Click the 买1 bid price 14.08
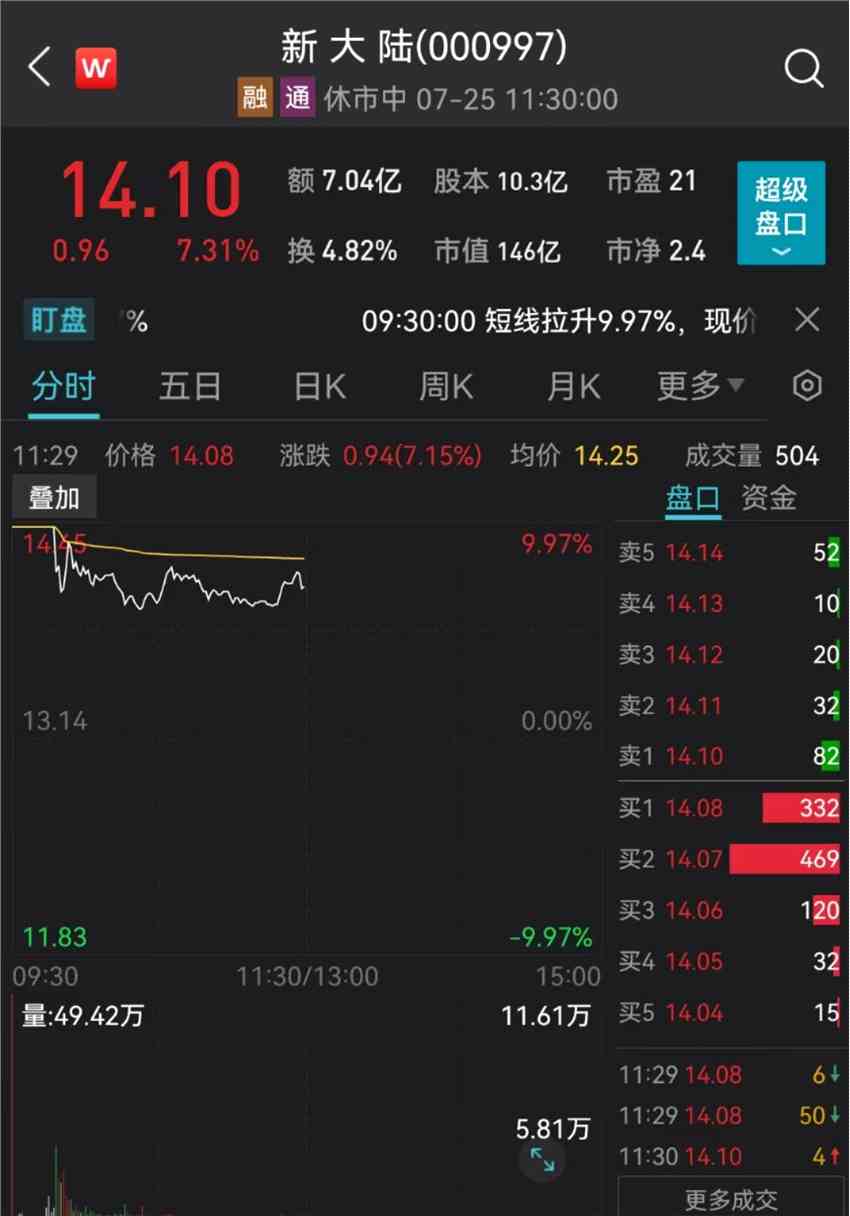 point(694,808)
